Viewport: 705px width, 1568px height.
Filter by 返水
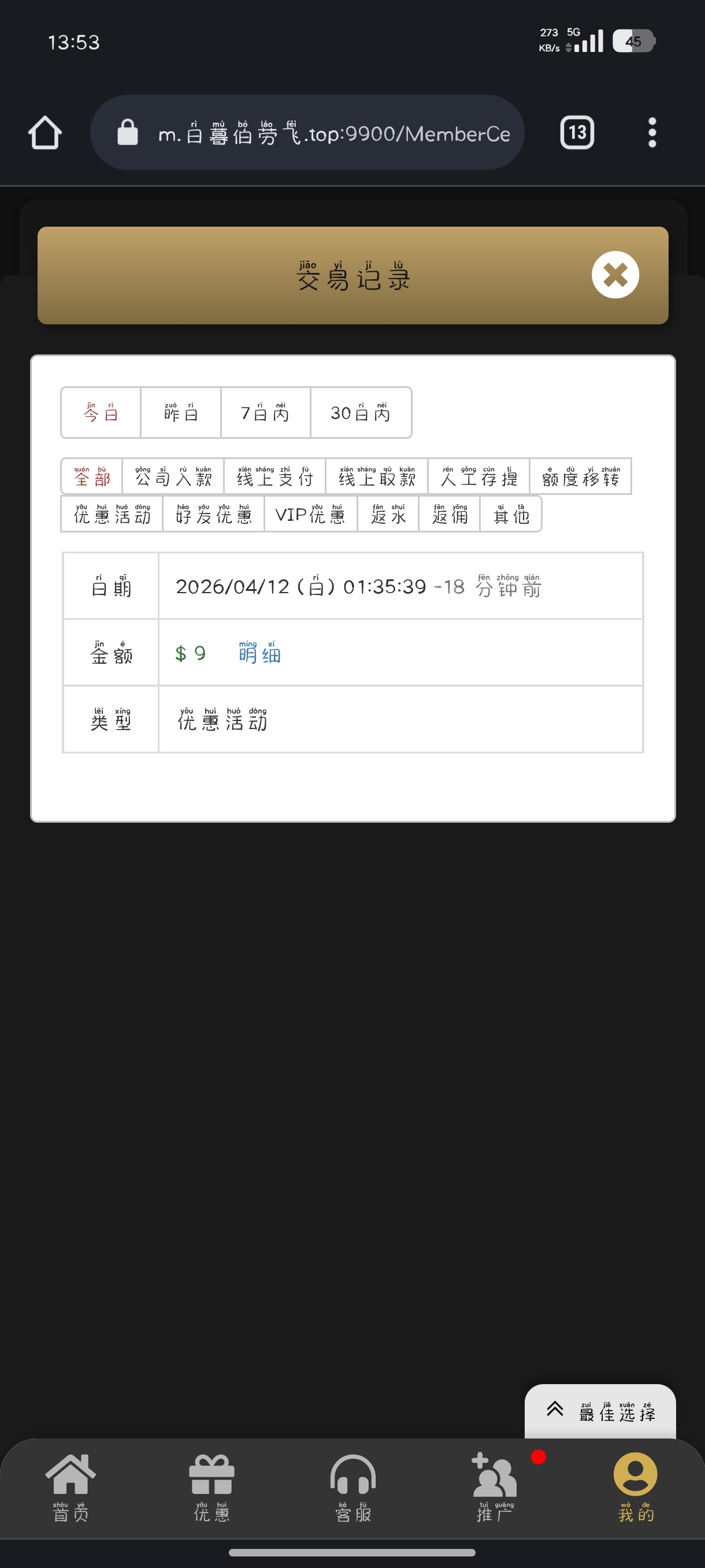tap(388, 515)
